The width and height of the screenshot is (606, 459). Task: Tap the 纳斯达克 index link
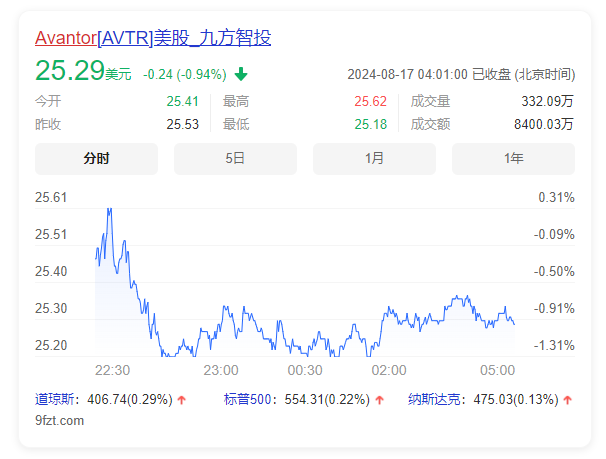pos(435,400)
